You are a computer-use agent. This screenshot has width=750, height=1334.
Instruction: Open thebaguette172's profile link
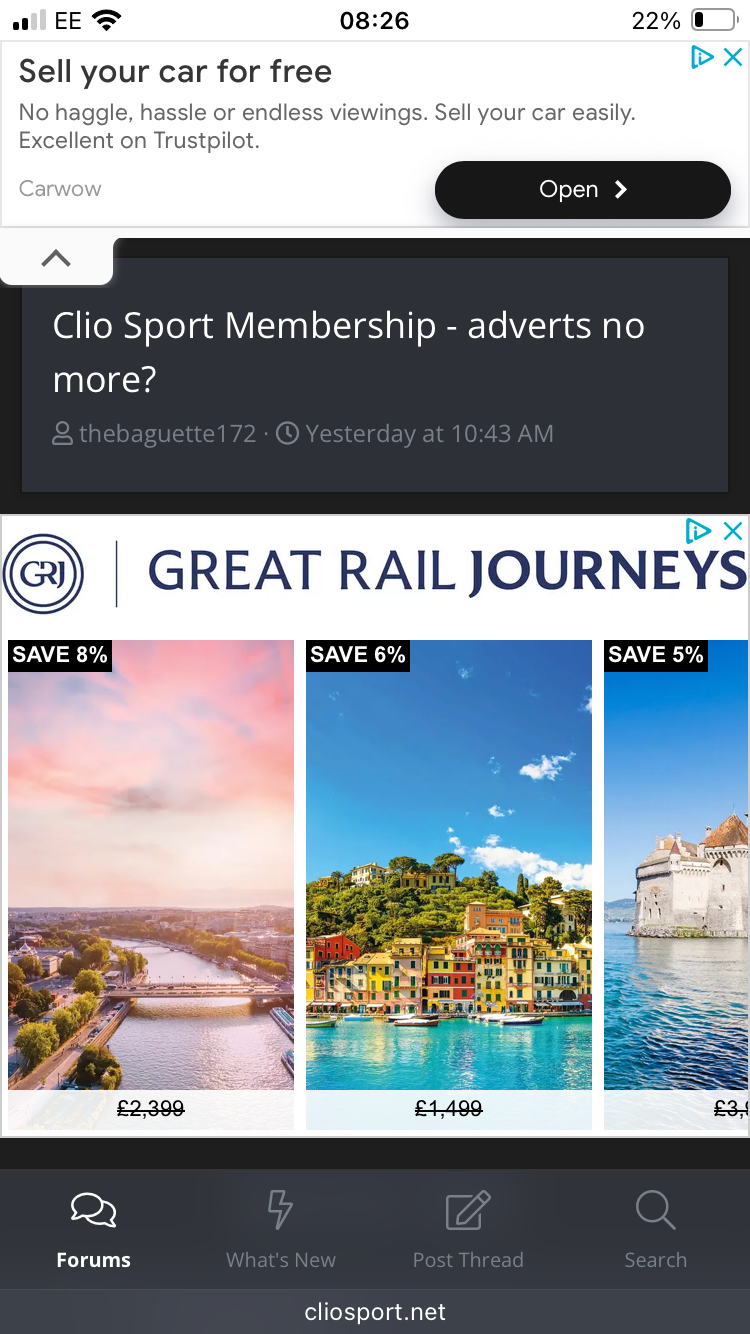167,434
